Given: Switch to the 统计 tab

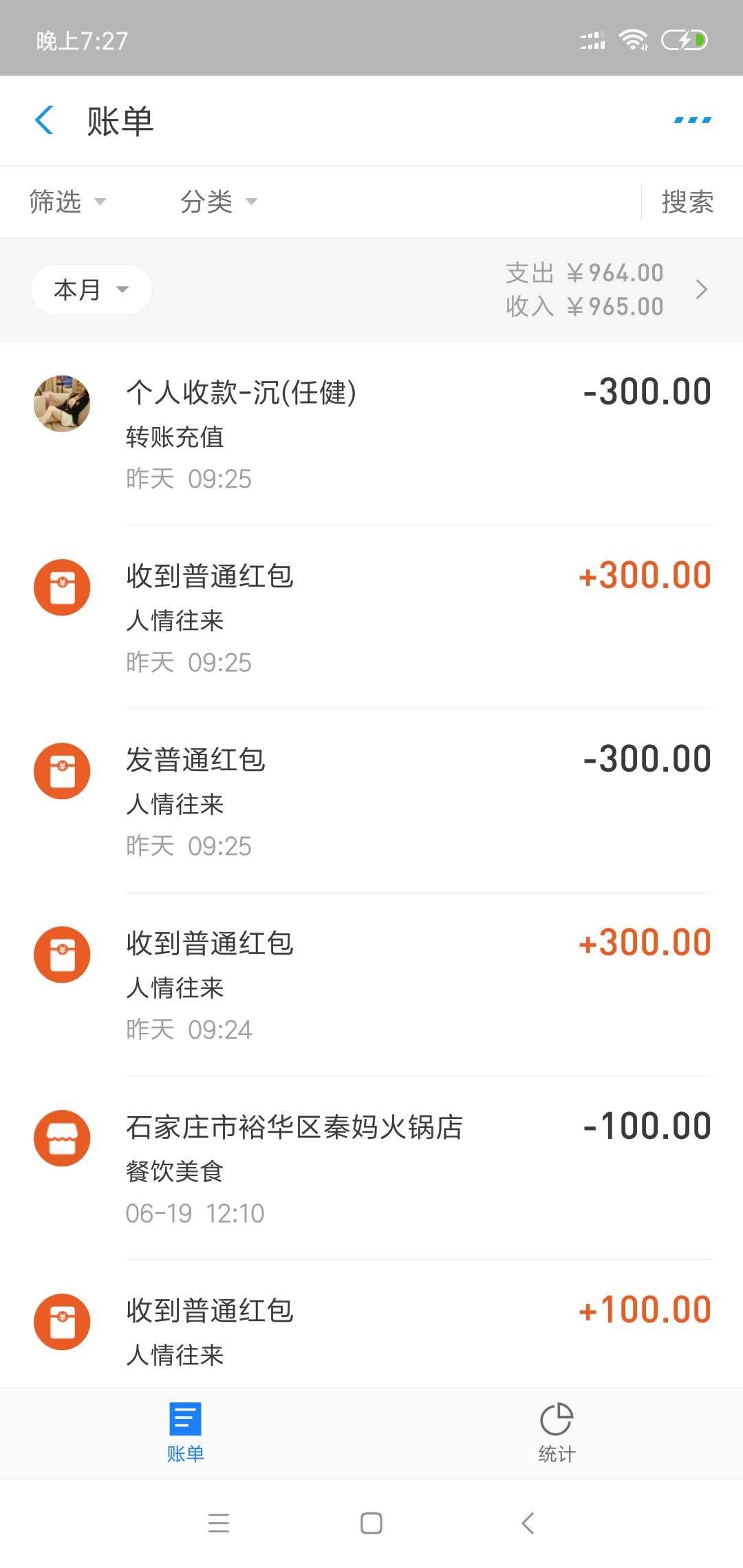Looking at the screenshot, I should pyautogui.click(x=557, y=1433).
